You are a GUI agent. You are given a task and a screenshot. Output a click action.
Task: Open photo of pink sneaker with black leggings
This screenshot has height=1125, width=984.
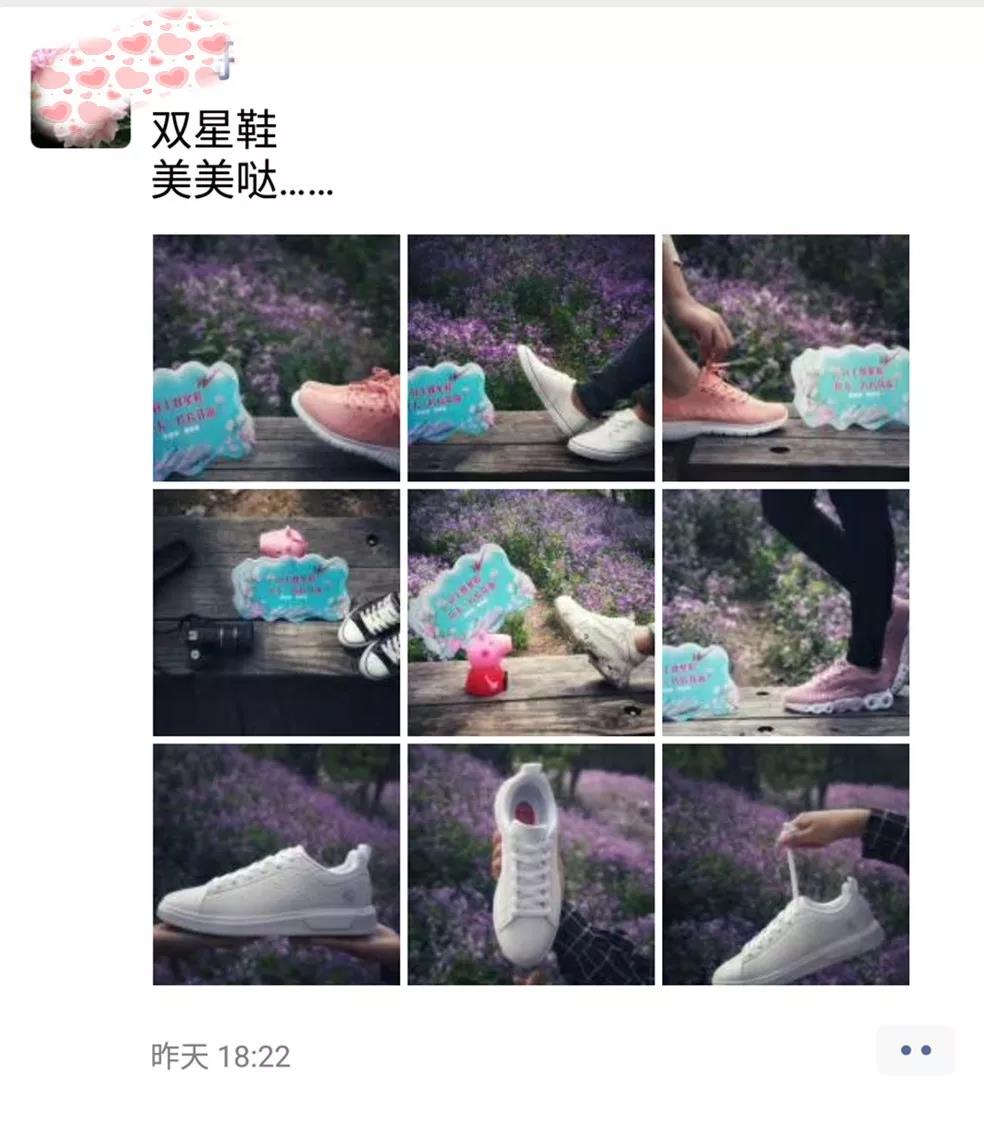(785, 612)
